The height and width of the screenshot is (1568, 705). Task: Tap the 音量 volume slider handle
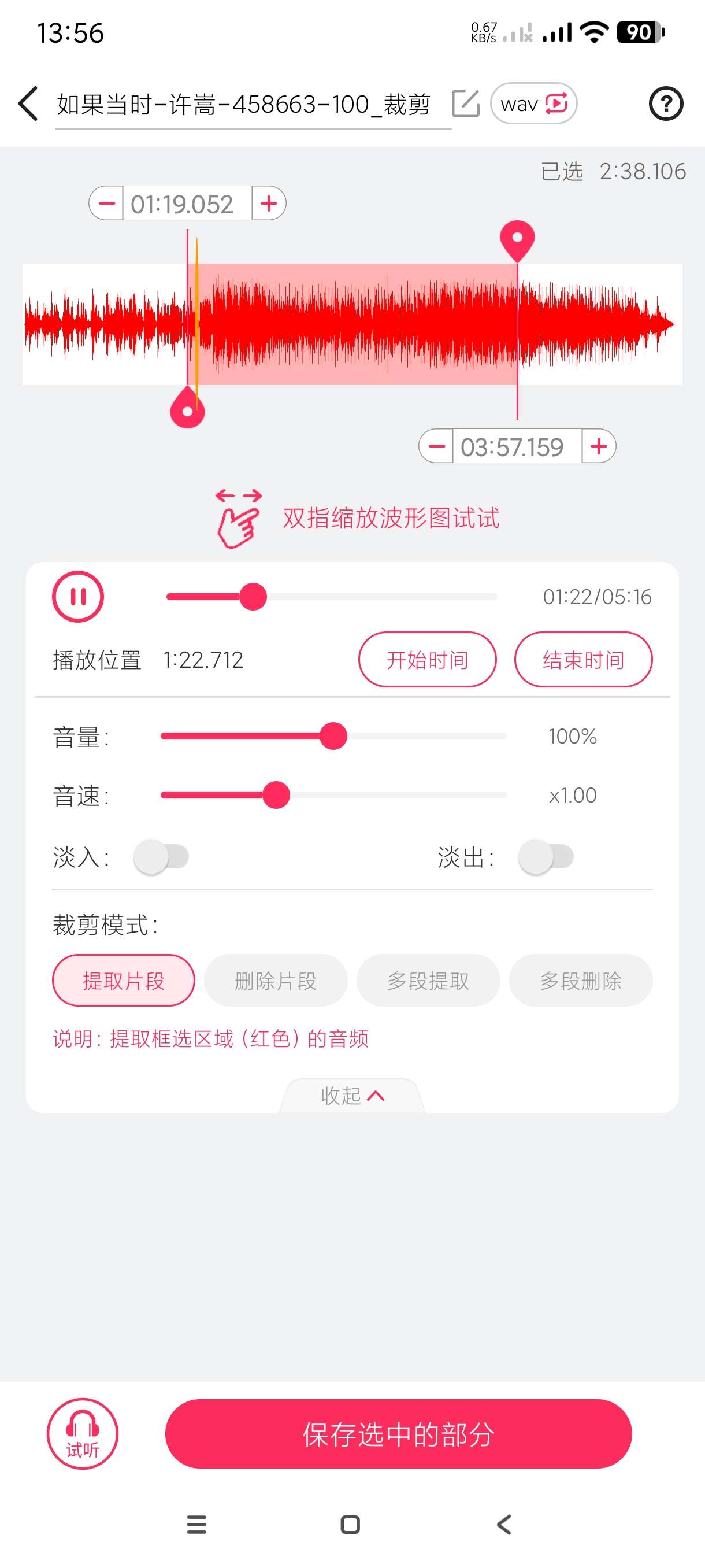333,736
